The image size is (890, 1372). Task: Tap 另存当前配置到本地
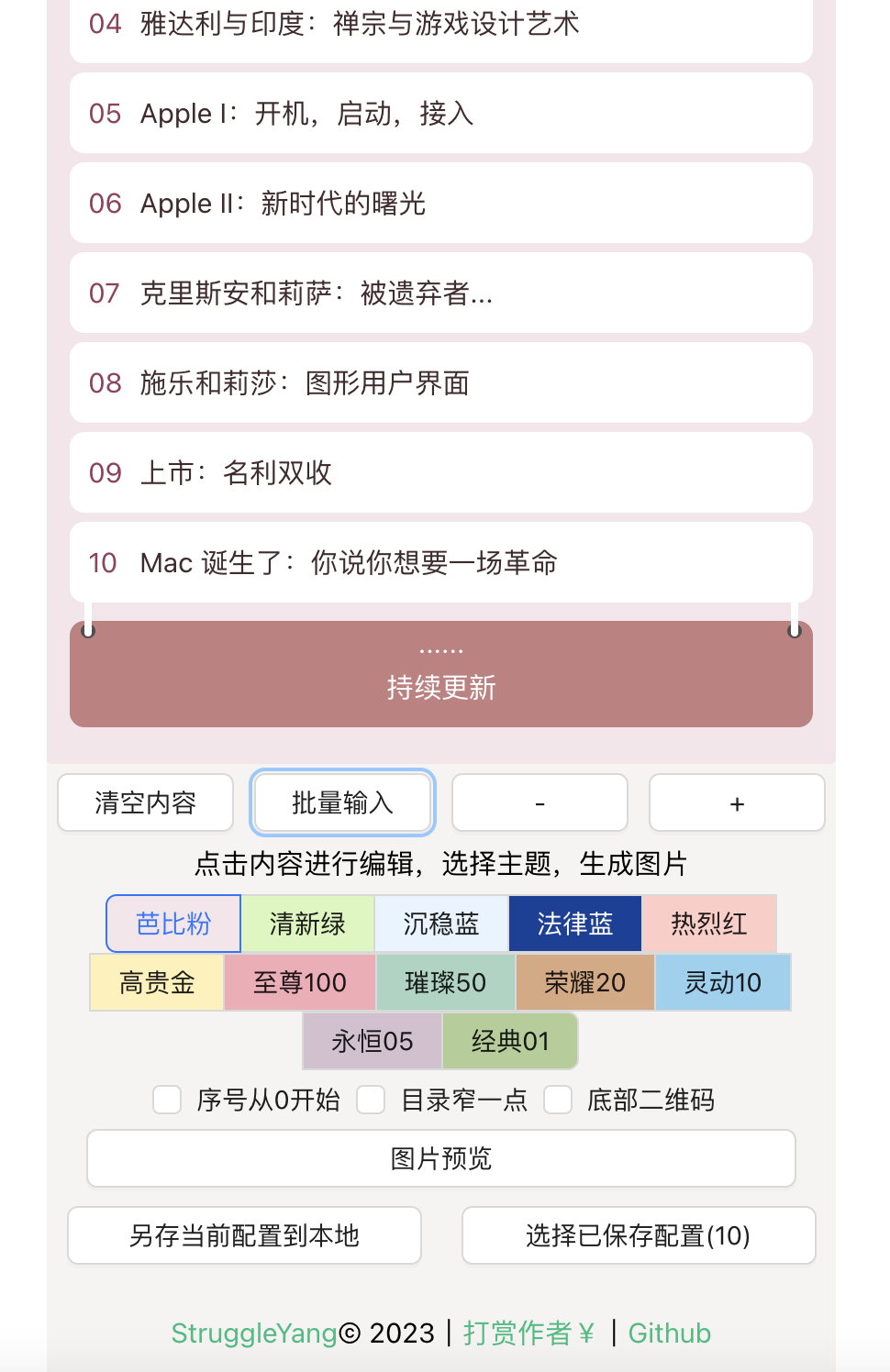pos(244,1235)
